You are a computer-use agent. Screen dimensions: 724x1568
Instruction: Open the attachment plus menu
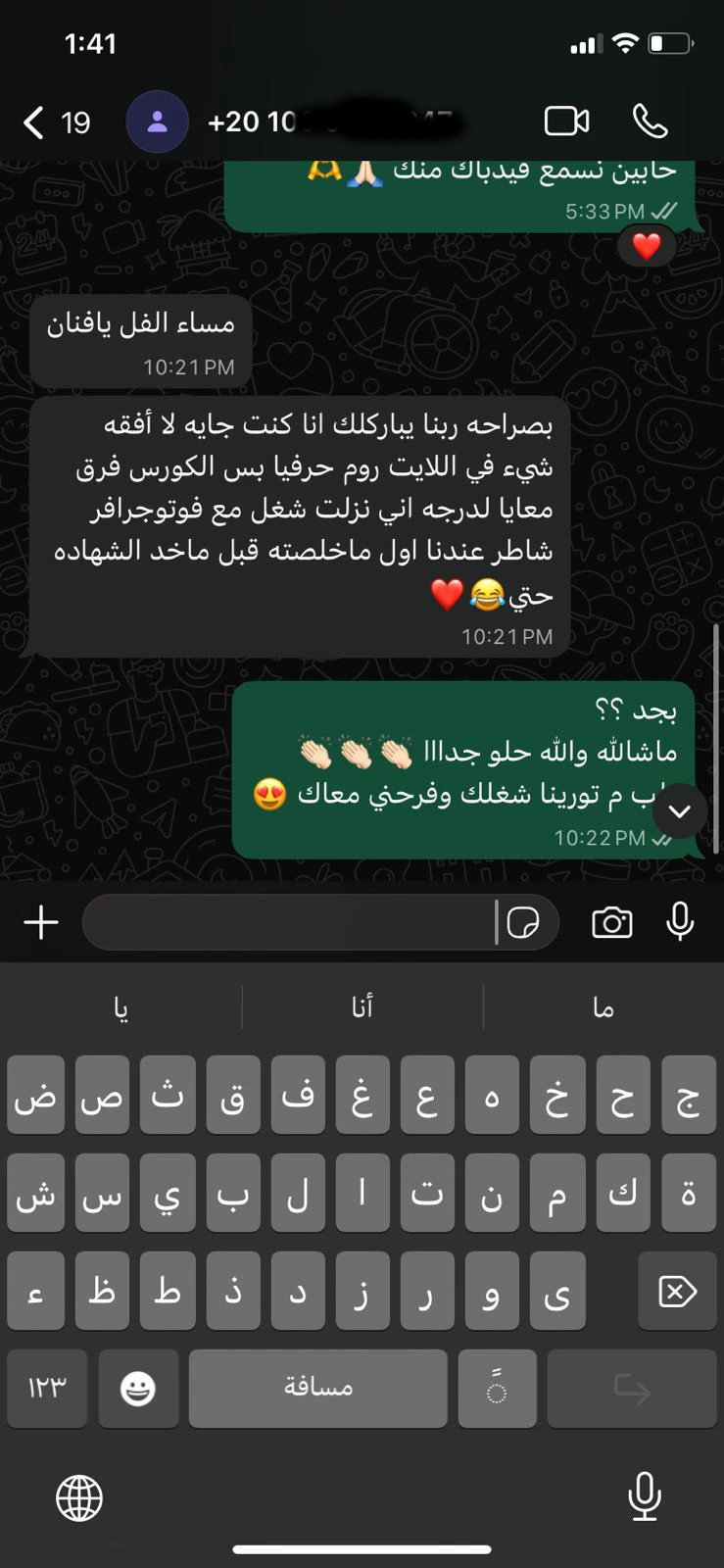(x=41, y=922)
